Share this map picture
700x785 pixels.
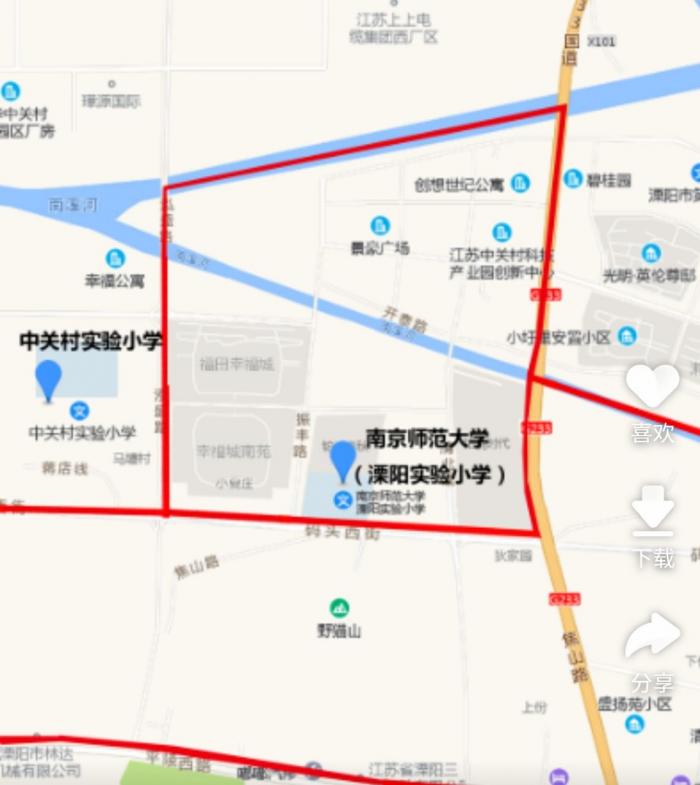[x=652, y=636]
